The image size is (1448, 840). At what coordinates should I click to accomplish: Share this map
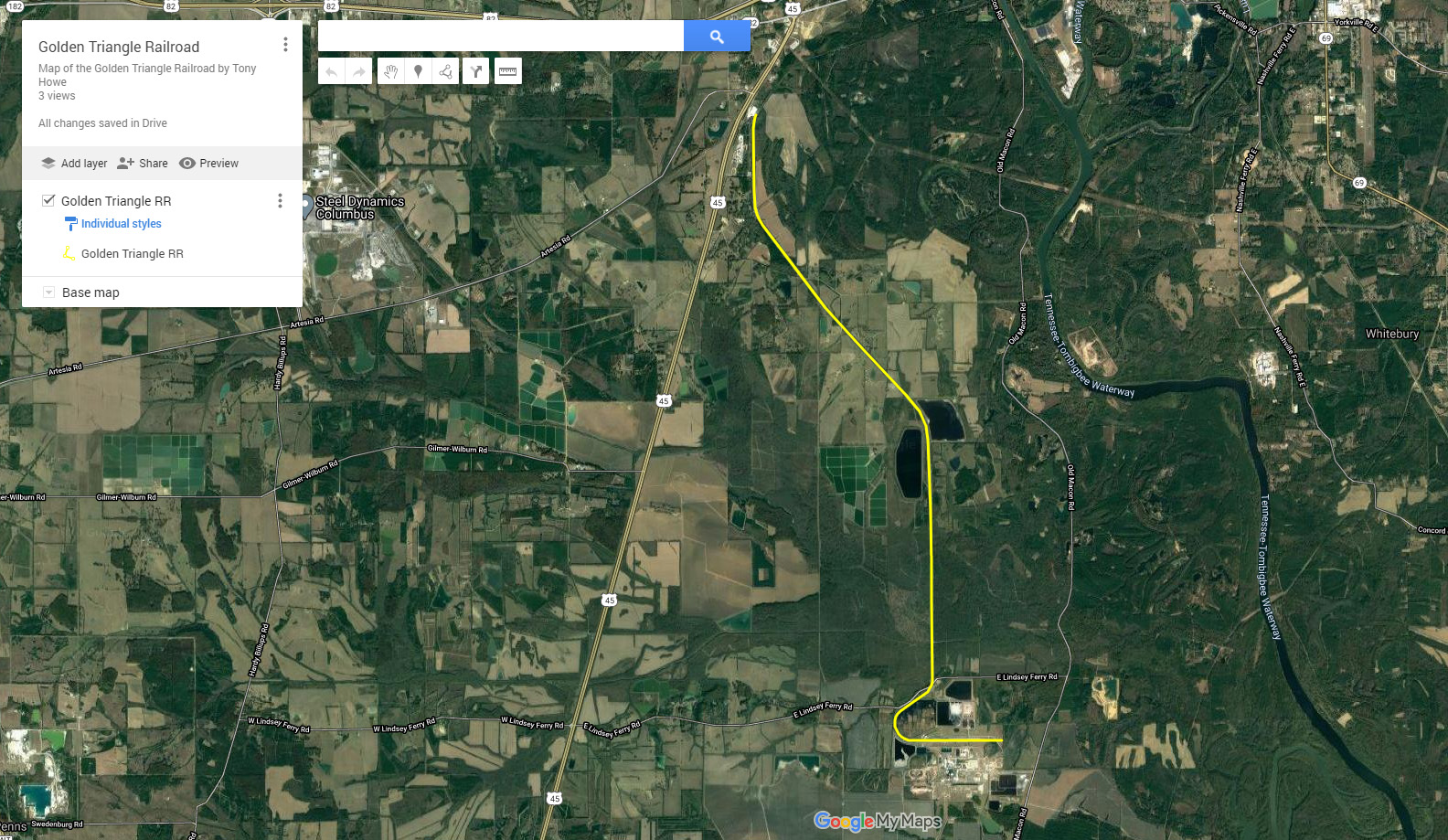143,164
